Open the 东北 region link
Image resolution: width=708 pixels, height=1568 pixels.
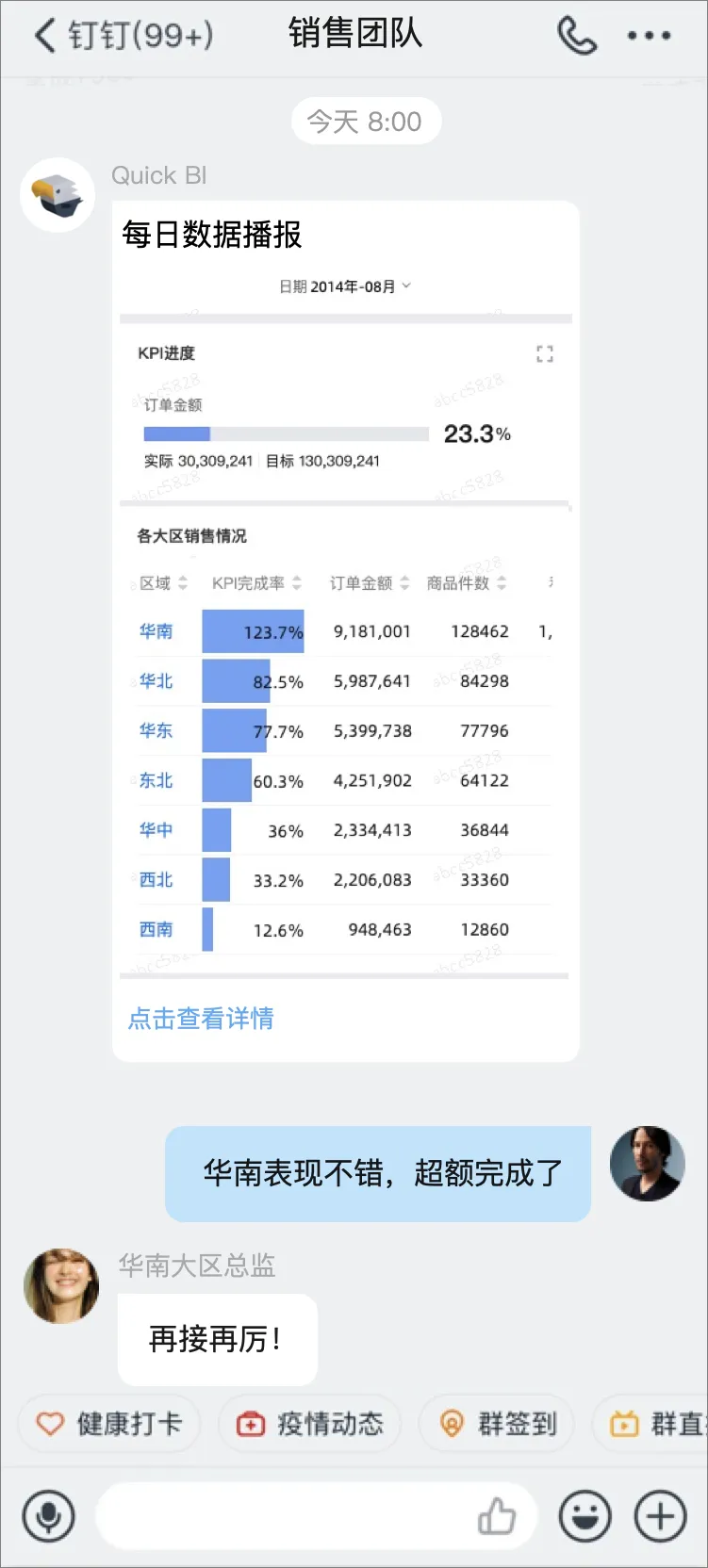coord(156,780)
